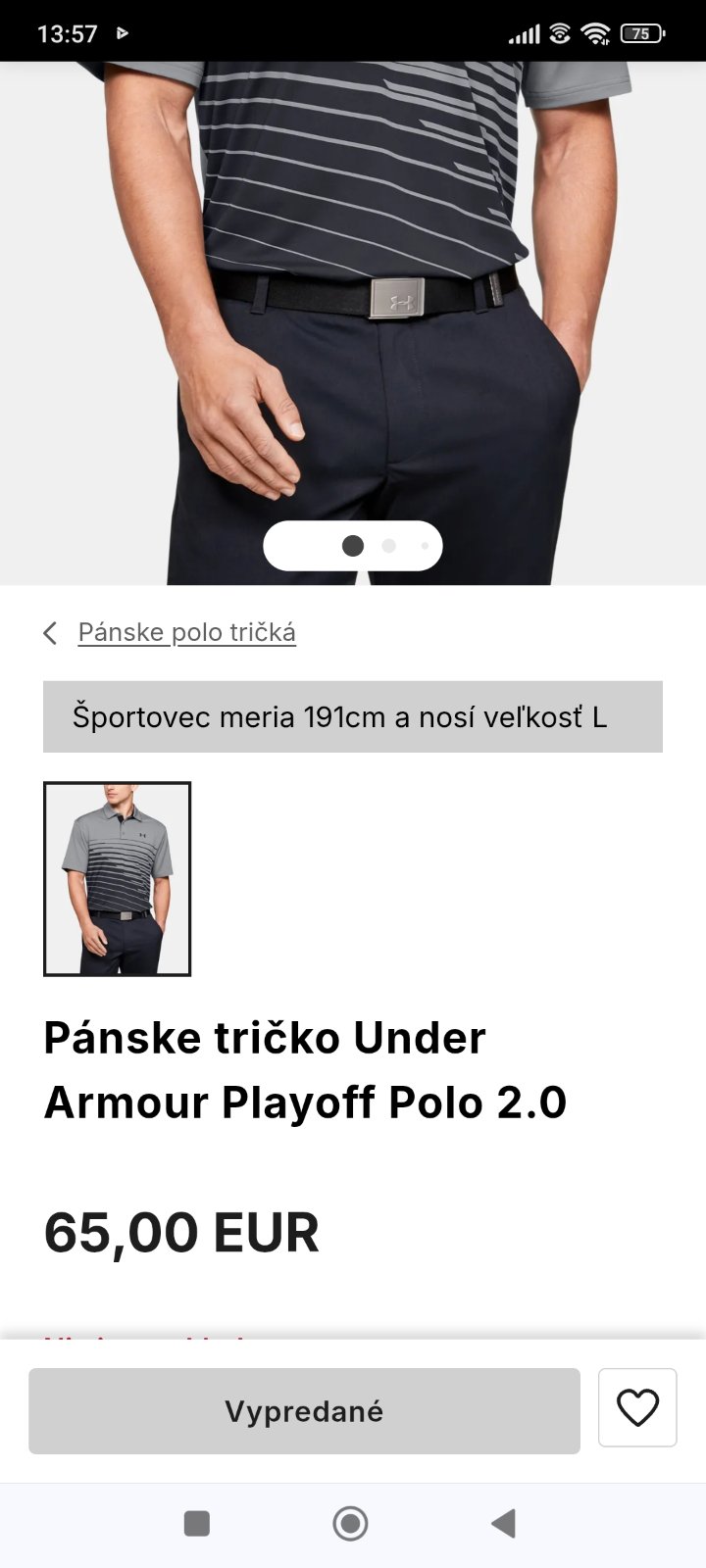Add this polo to the wishlist
This screenshot has height=1568, width=706.
[637, 1408]
